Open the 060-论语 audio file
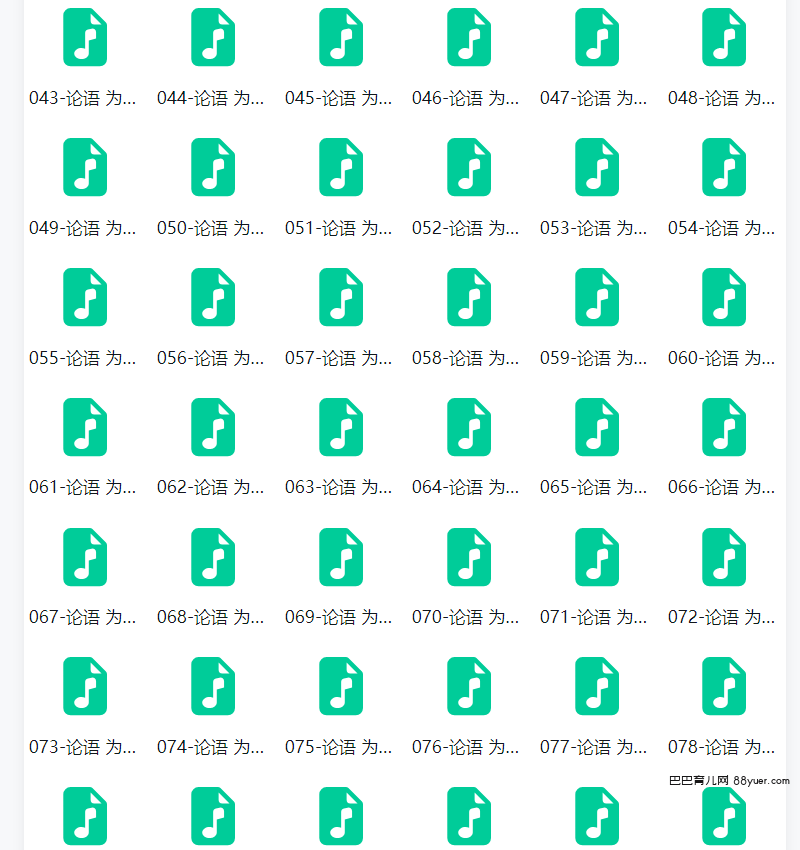 click(x=724, y=297)
